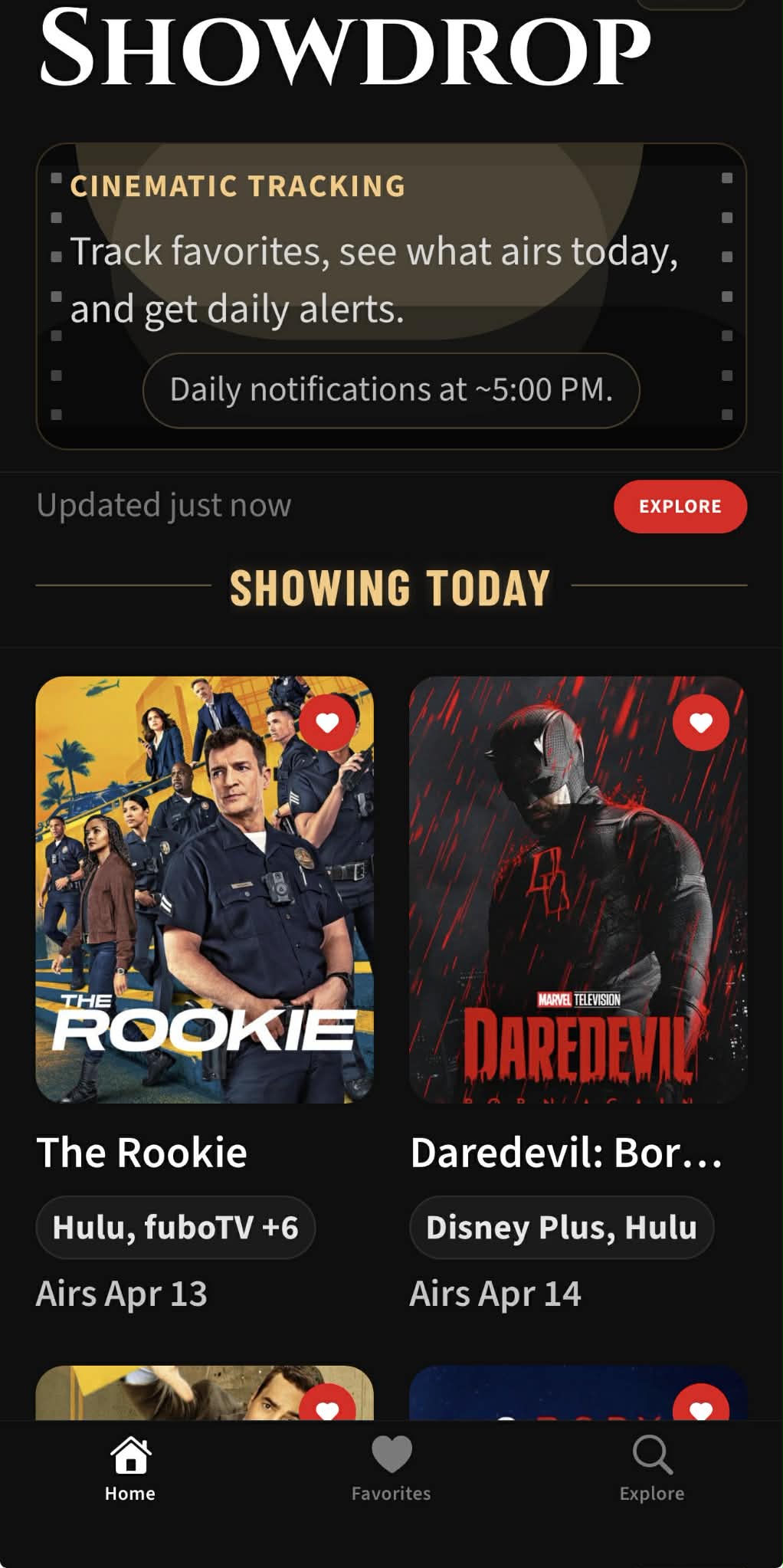Select the Favorites heart icon in bottom navigation
The image size is (783, 1568).
click(x=391, y=1465)
